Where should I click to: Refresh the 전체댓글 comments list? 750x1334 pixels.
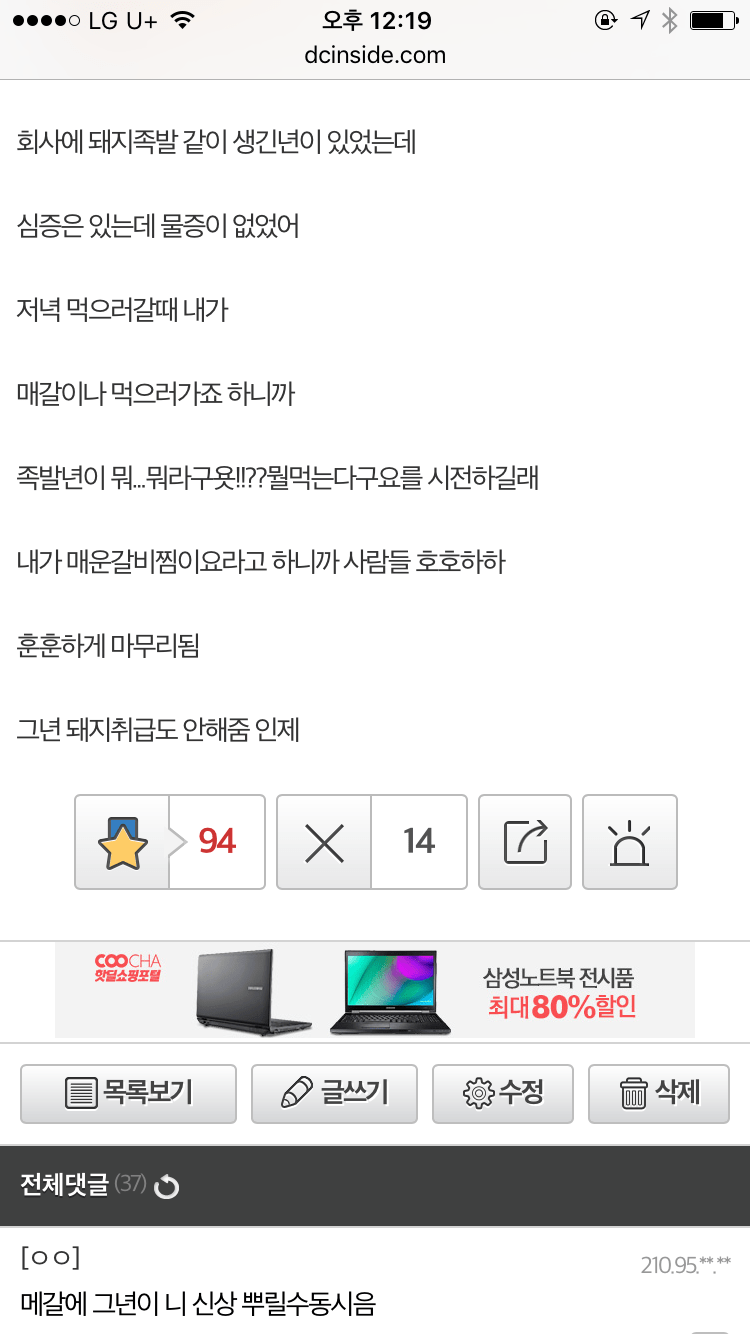point(167,1187)
